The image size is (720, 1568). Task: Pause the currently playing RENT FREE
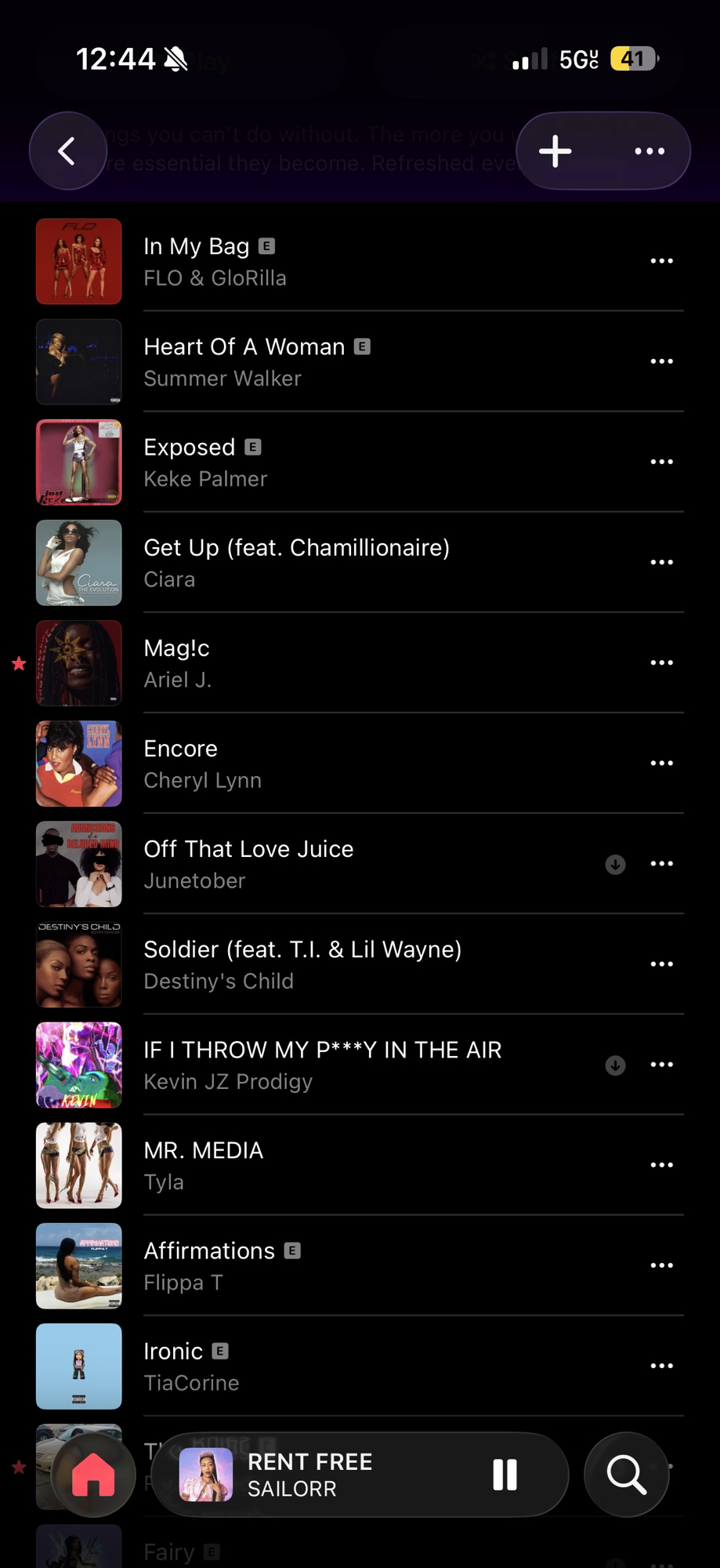[505, 1475]
